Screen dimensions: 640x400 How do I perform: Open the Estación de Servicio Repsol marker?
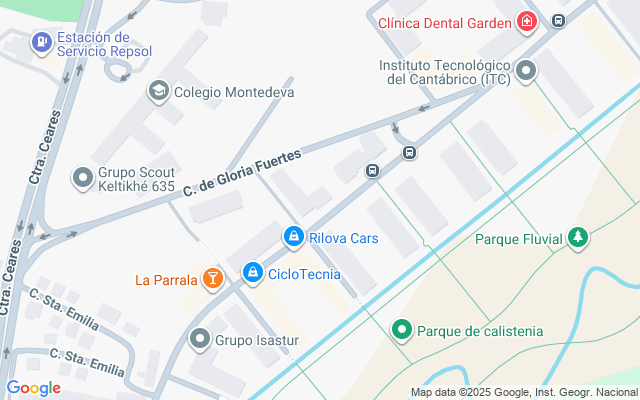(41, 42)
